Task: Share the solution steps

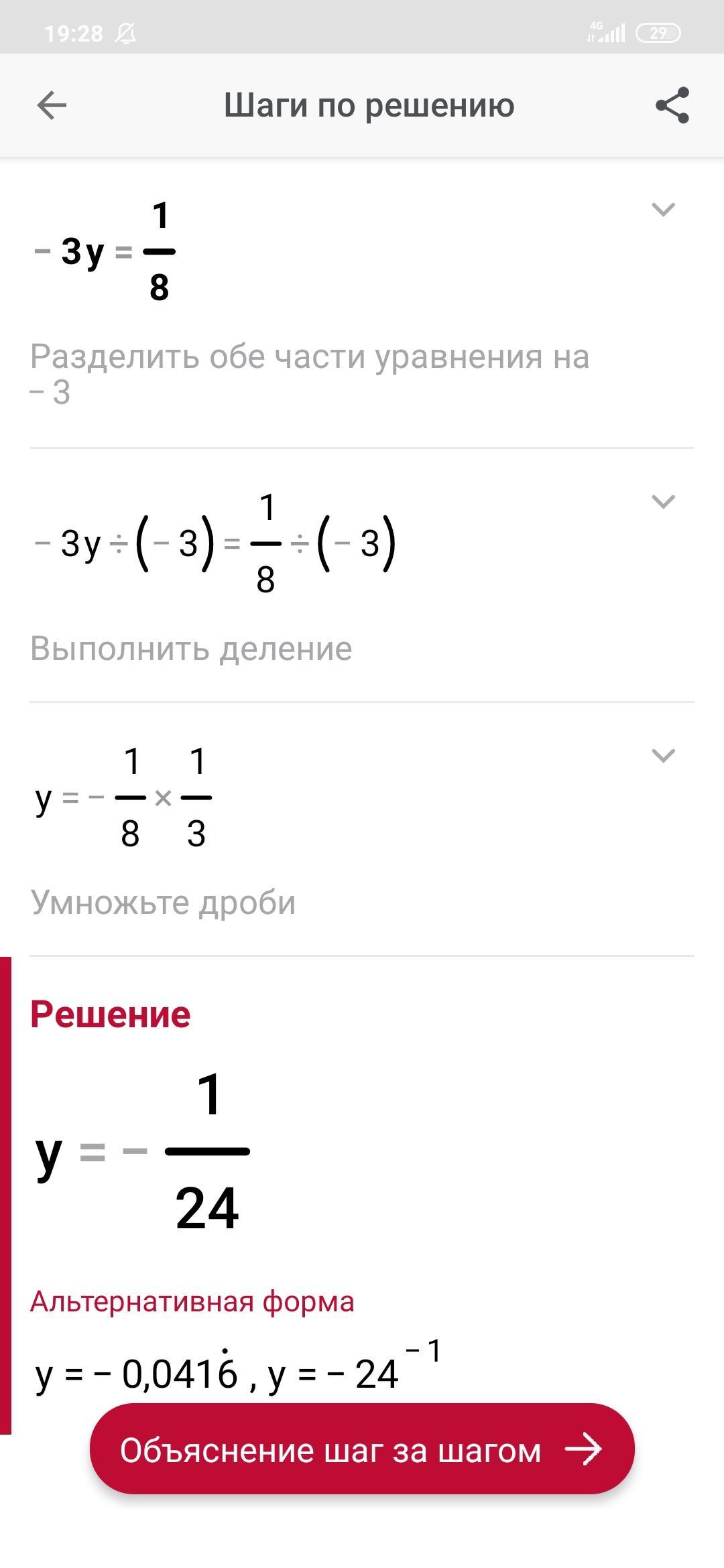Action: pyautogui.click(x=672, y=105)
